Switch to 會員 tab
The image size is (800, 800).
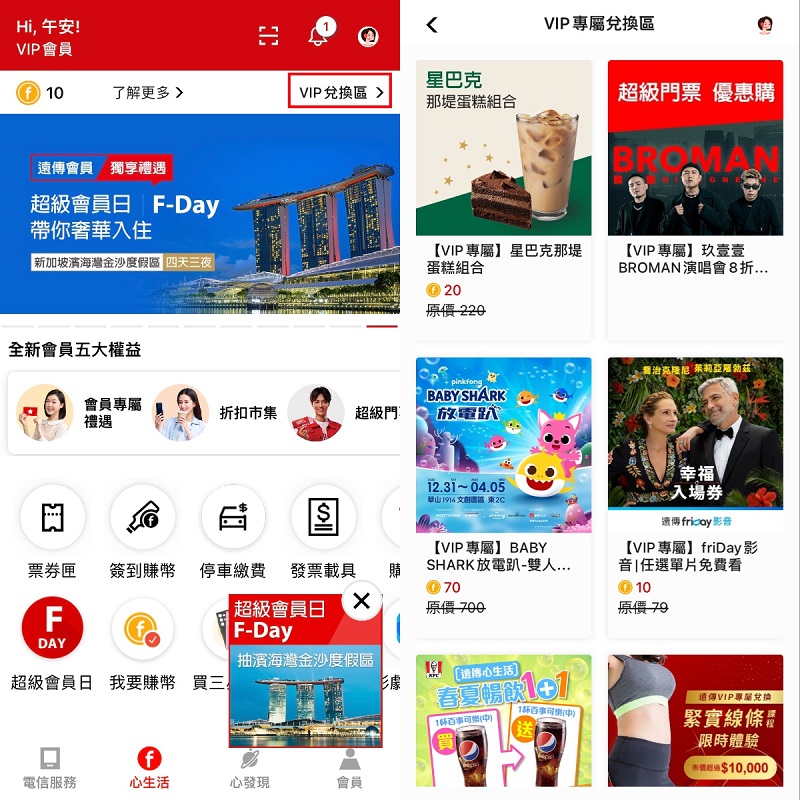349,767
